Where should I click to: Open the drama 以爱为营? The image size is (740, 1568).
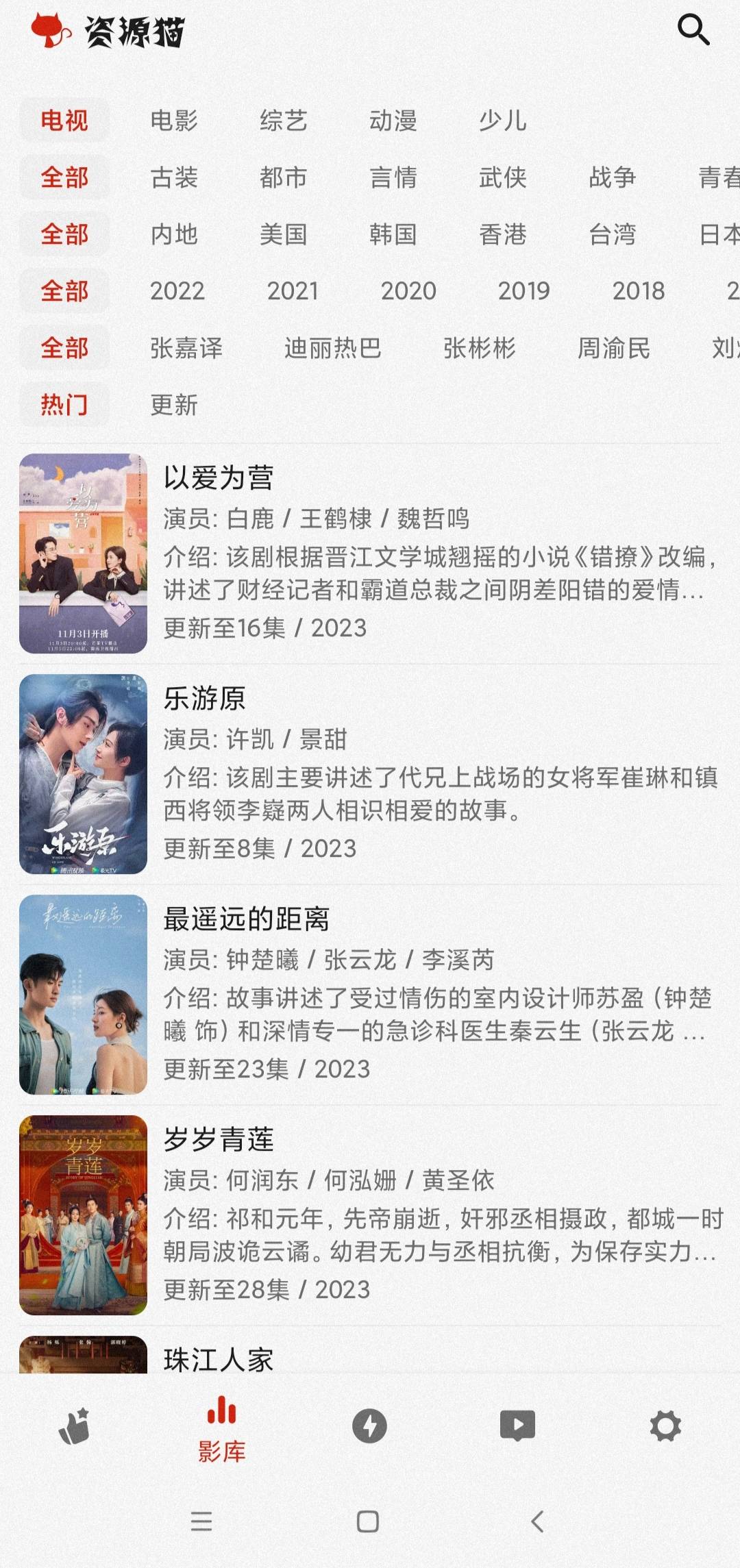[x=370, y=553]
